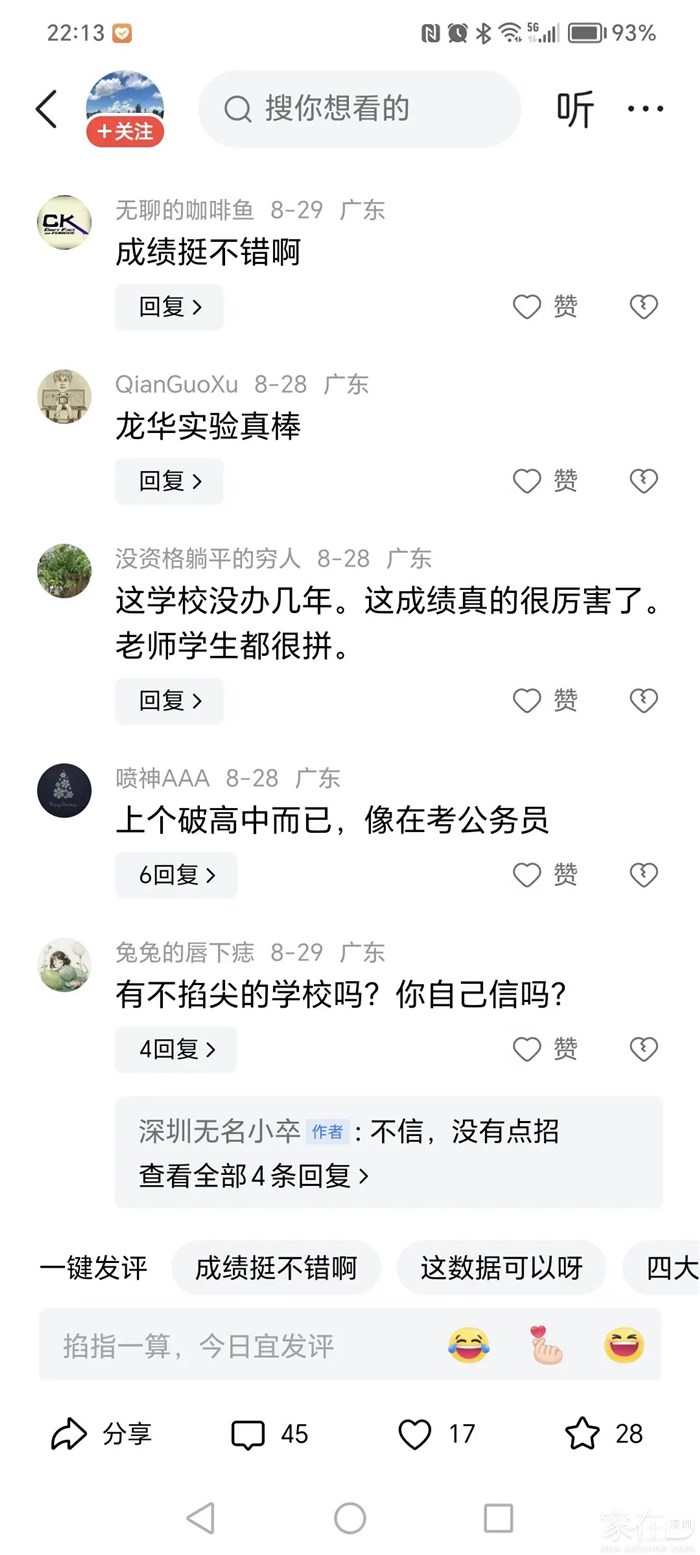Screen dimensions: 700x1555
Task: Open 查看全部4条回复
Action: click(254, 1175)
